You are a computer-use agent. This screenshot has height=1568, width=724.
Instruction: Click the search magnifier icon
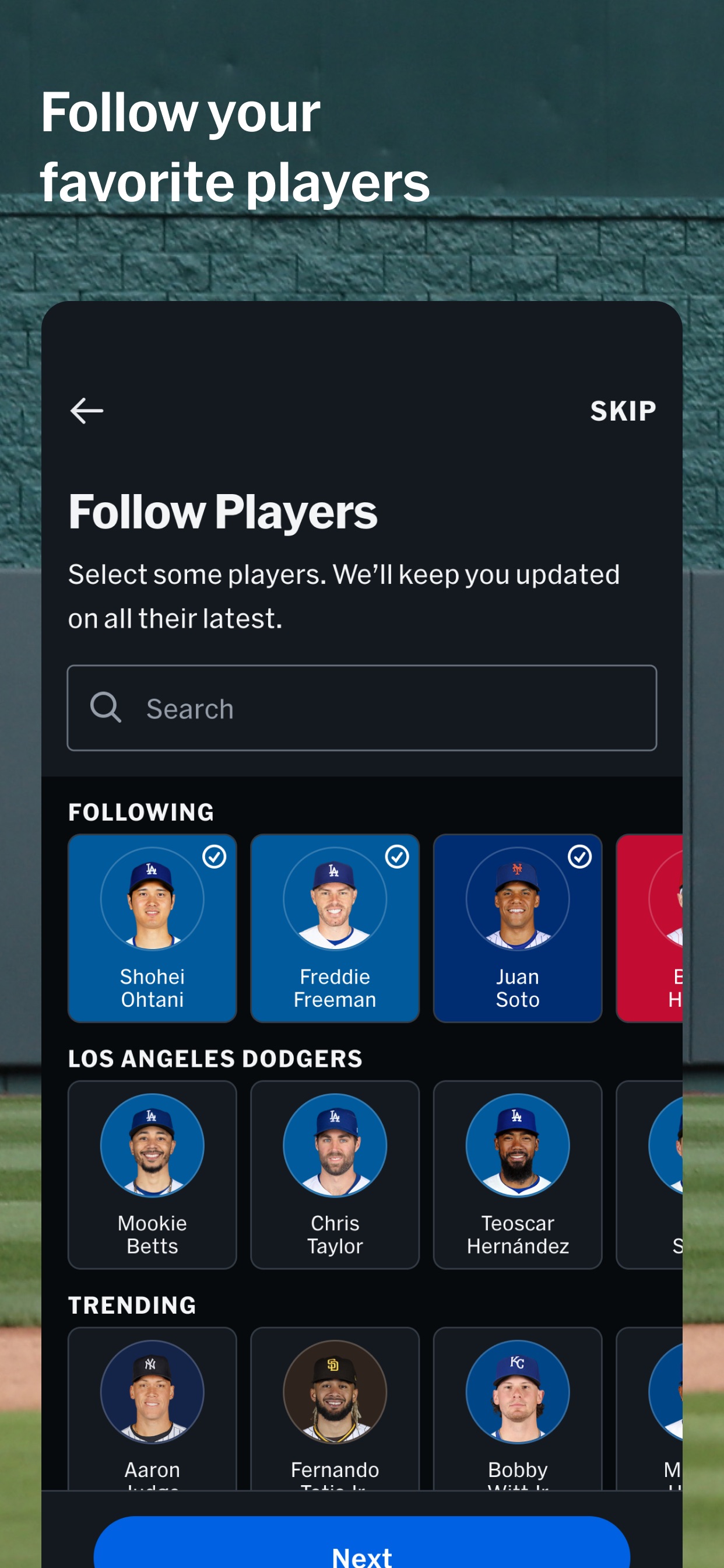[x=106, y=708]
